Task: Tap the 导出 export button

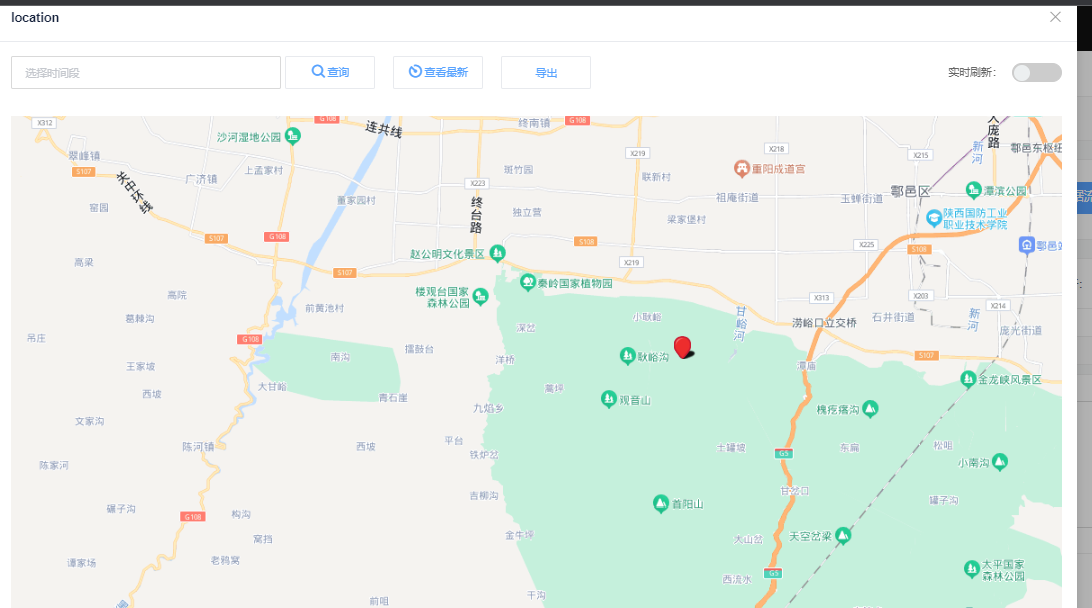Action: (546, 72)
